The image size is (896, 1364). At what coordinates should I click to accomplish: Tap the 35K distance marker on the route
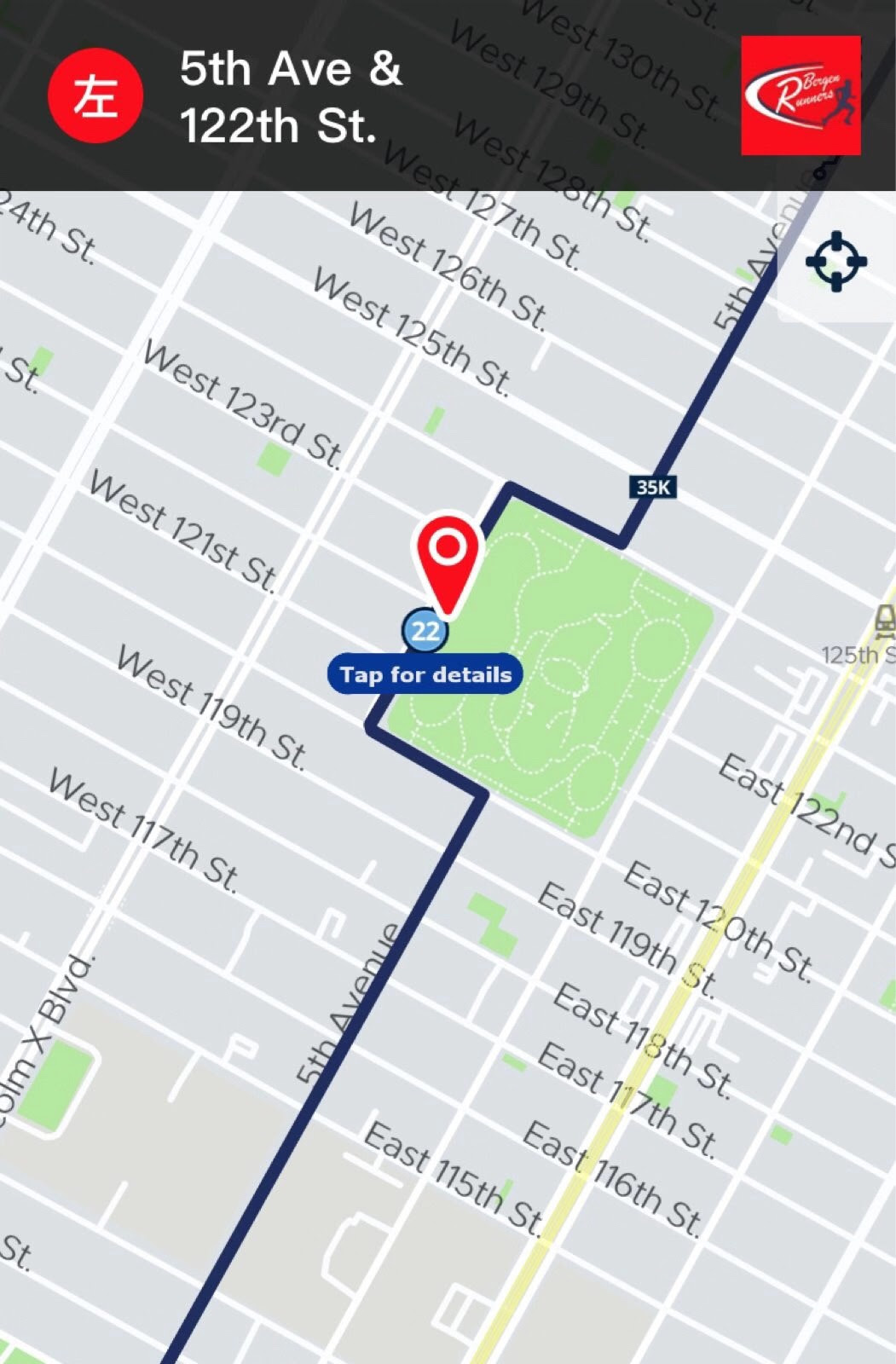(x=654, y=487)
